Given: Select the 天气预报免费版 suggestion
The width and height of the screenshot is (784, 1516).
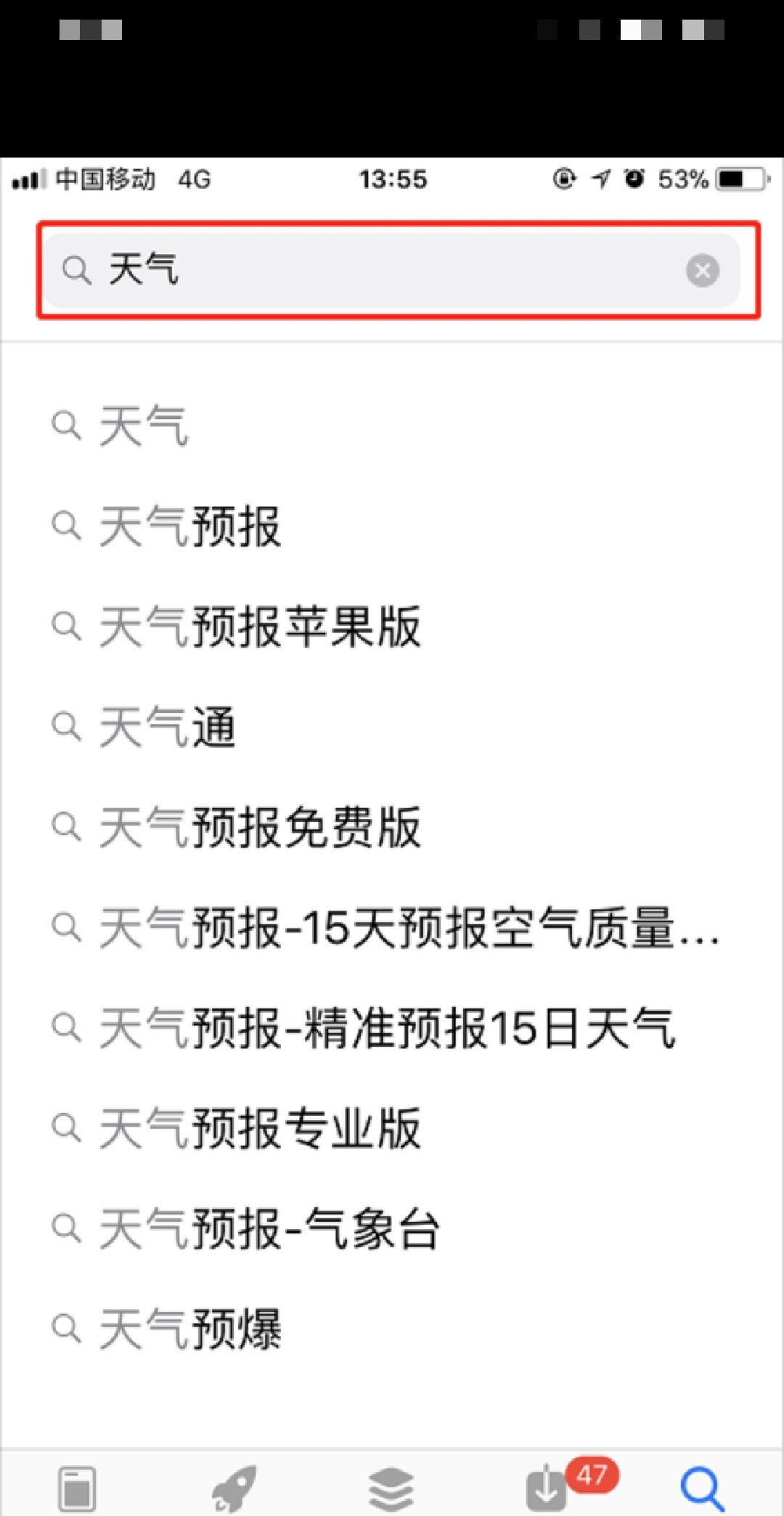Looking at the screenshot, I should [258, 828].
